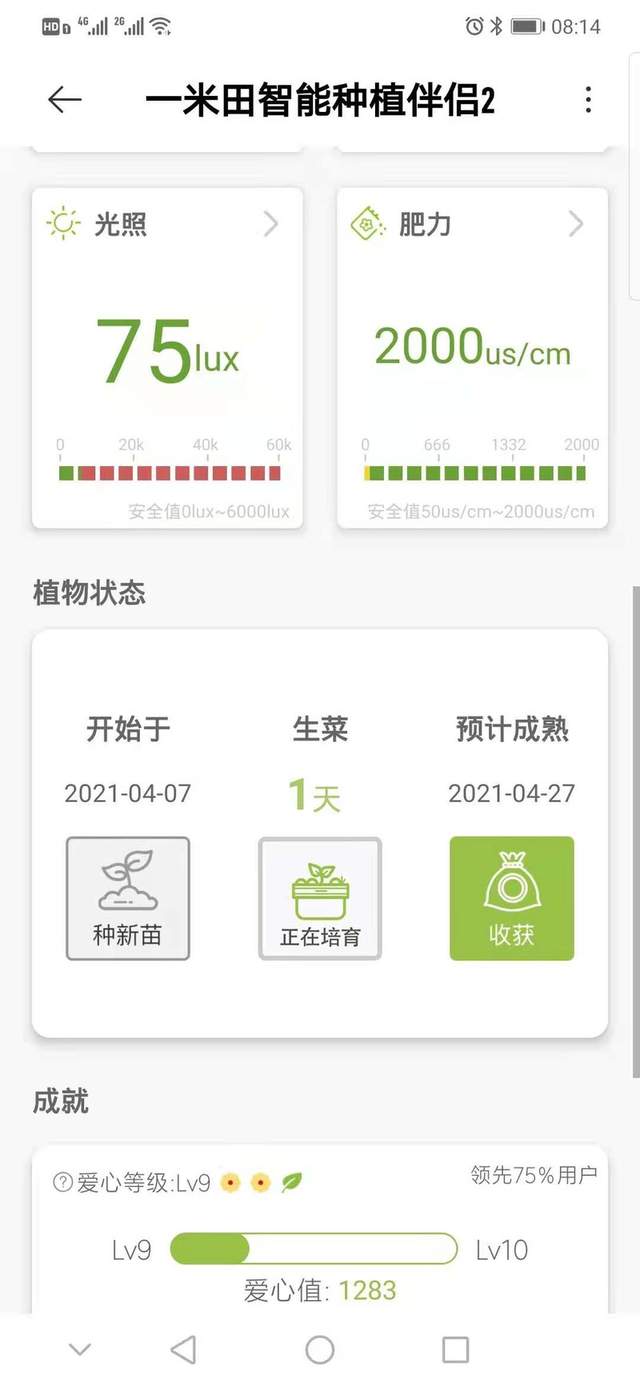Image resolution: width=640 pixels, height=1386 pixels.
Task: Open the 爱心等级 help question mark
Action: pyautogui.click(x=62, y=1182)
